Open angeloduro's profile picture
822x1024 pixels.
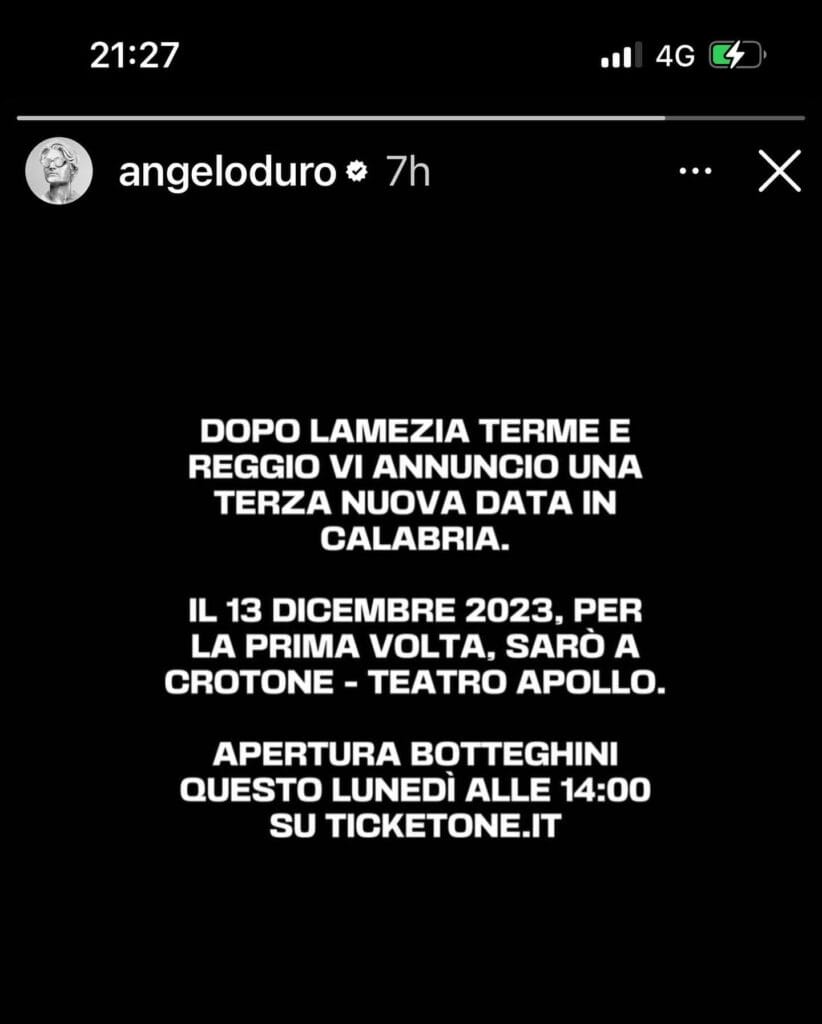click(59, 171)
